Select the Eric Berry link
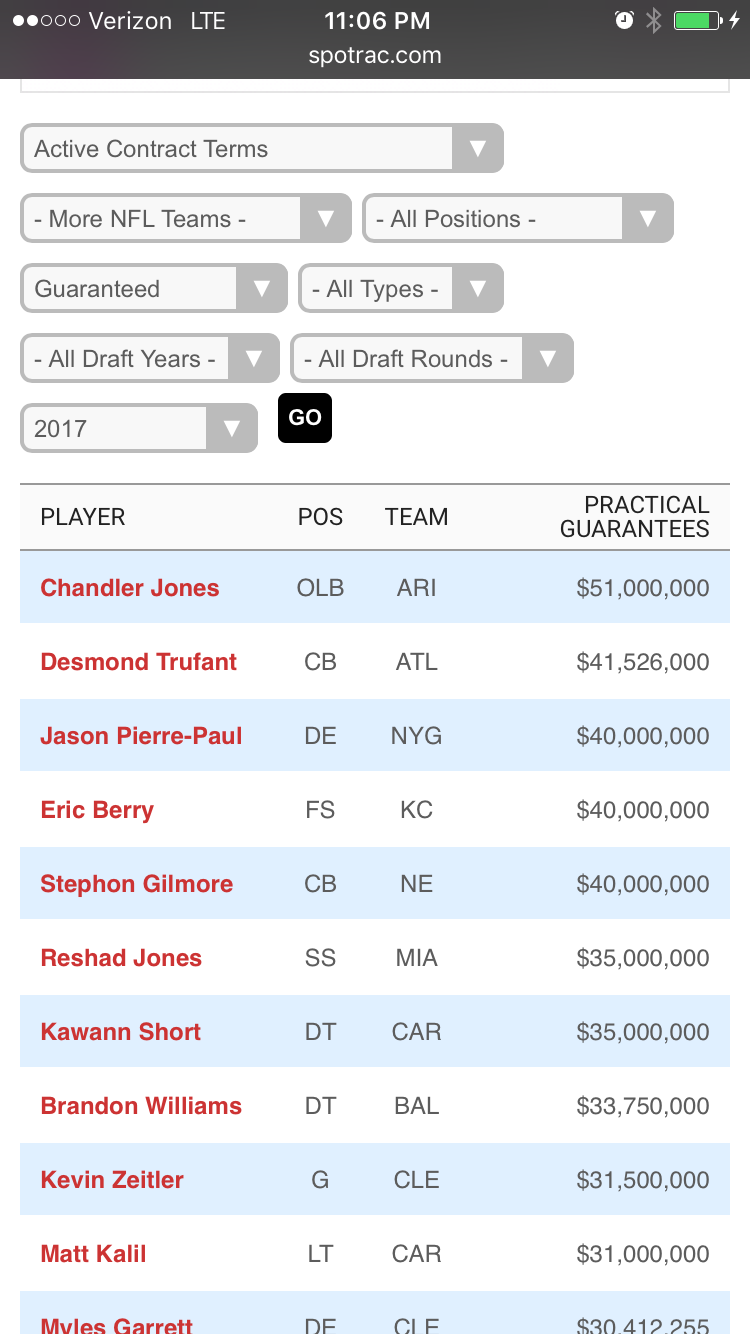Screen dimensions: 750x1334 click(97, 810)
